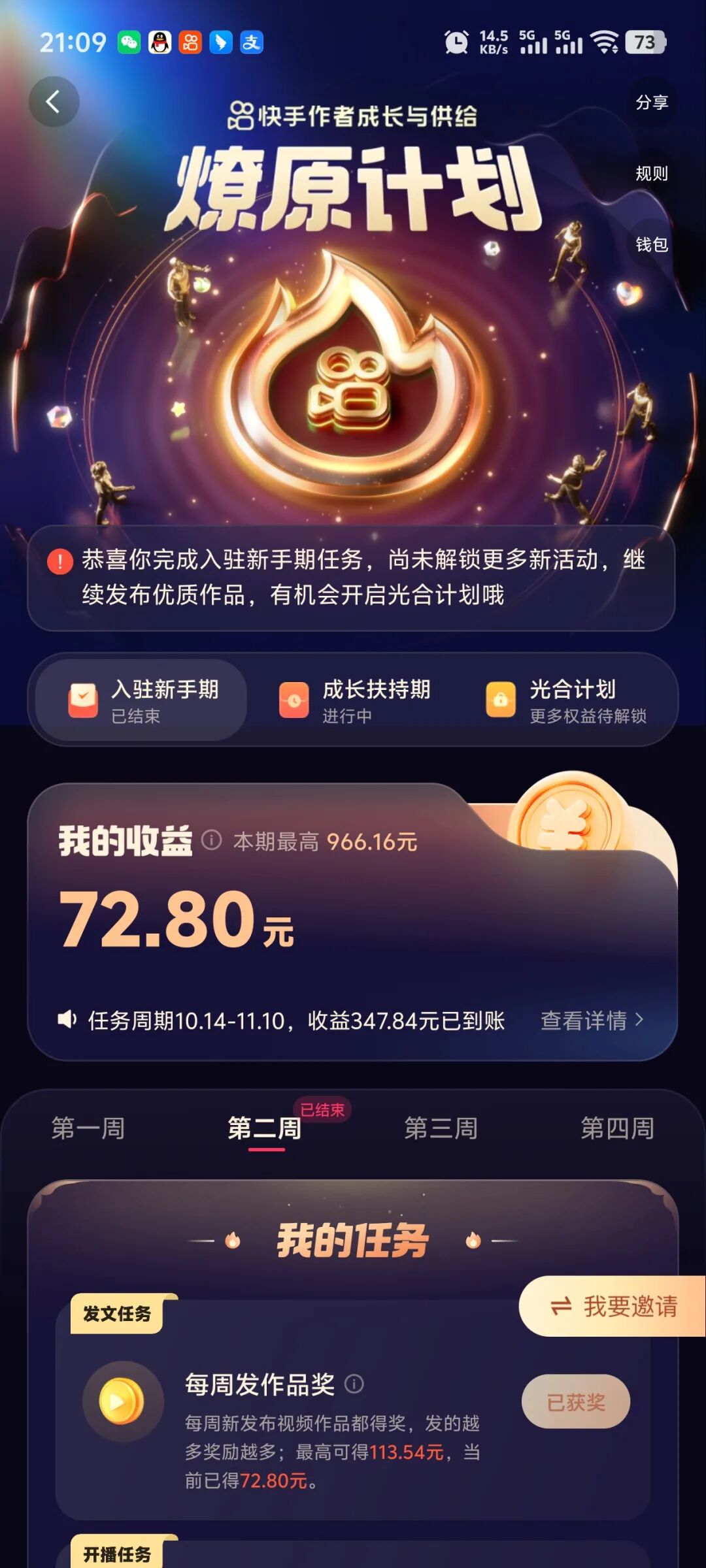The width and height of the screenshot is (706, 1568).
Task: Tap the 我要邀请 invite button
Action: click(613, 1307)
